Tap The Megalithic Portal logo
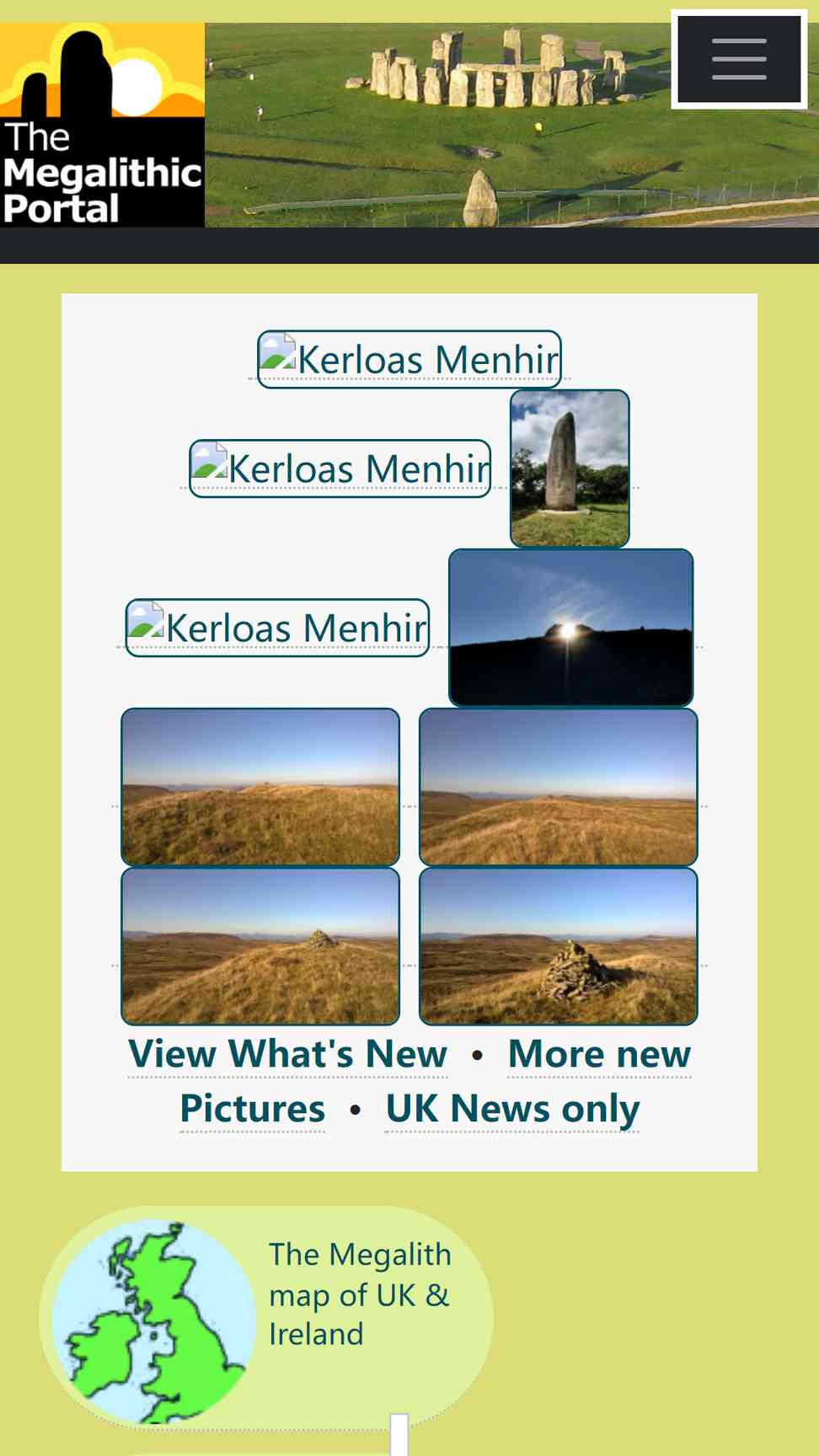Image resolution: width=819 pixels, height=1456 pixels. pyautogui.click(x=102, y=125)
